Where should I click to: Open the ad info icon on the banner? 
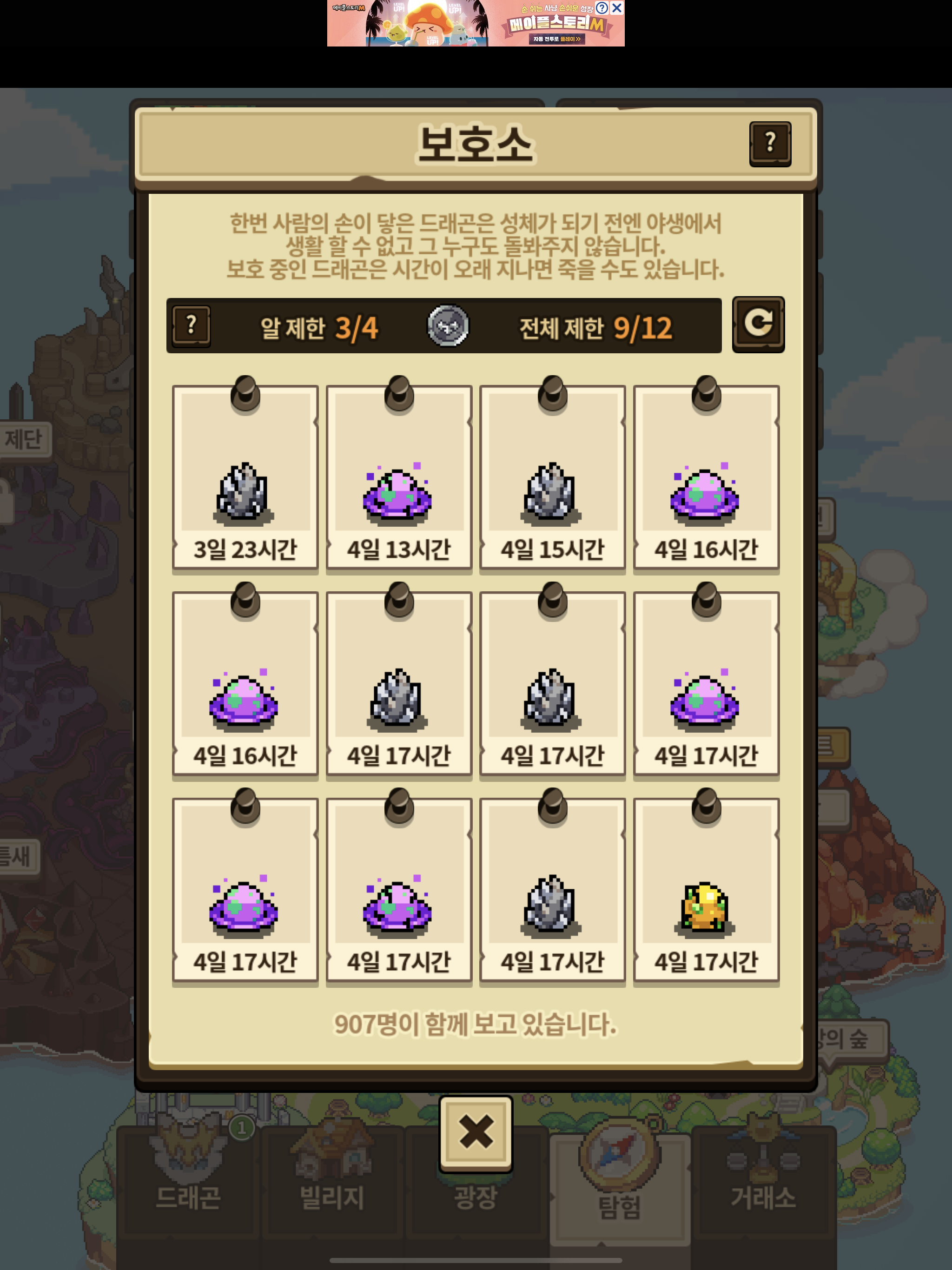pos(602,7)
